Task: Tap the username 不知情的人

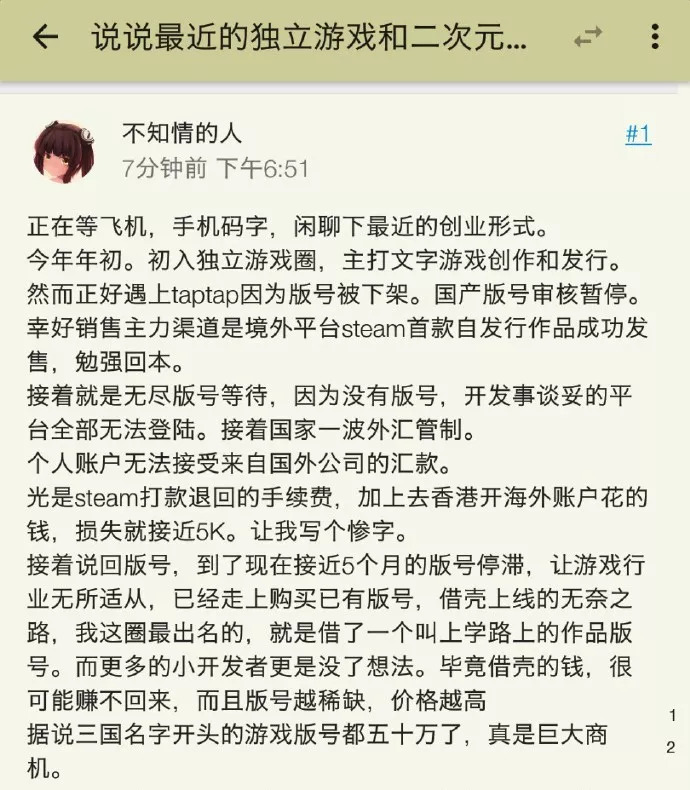Action: click(x=181, y=133)
